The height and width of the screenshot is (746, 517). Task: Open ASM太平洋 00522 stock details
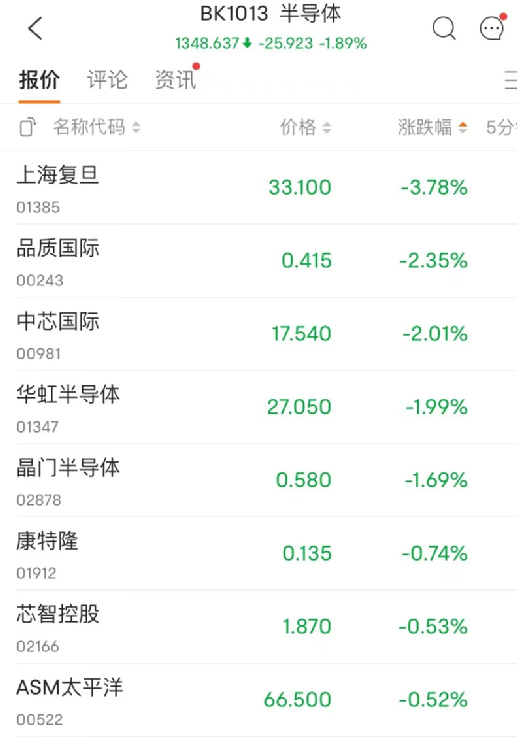(258, 700)
